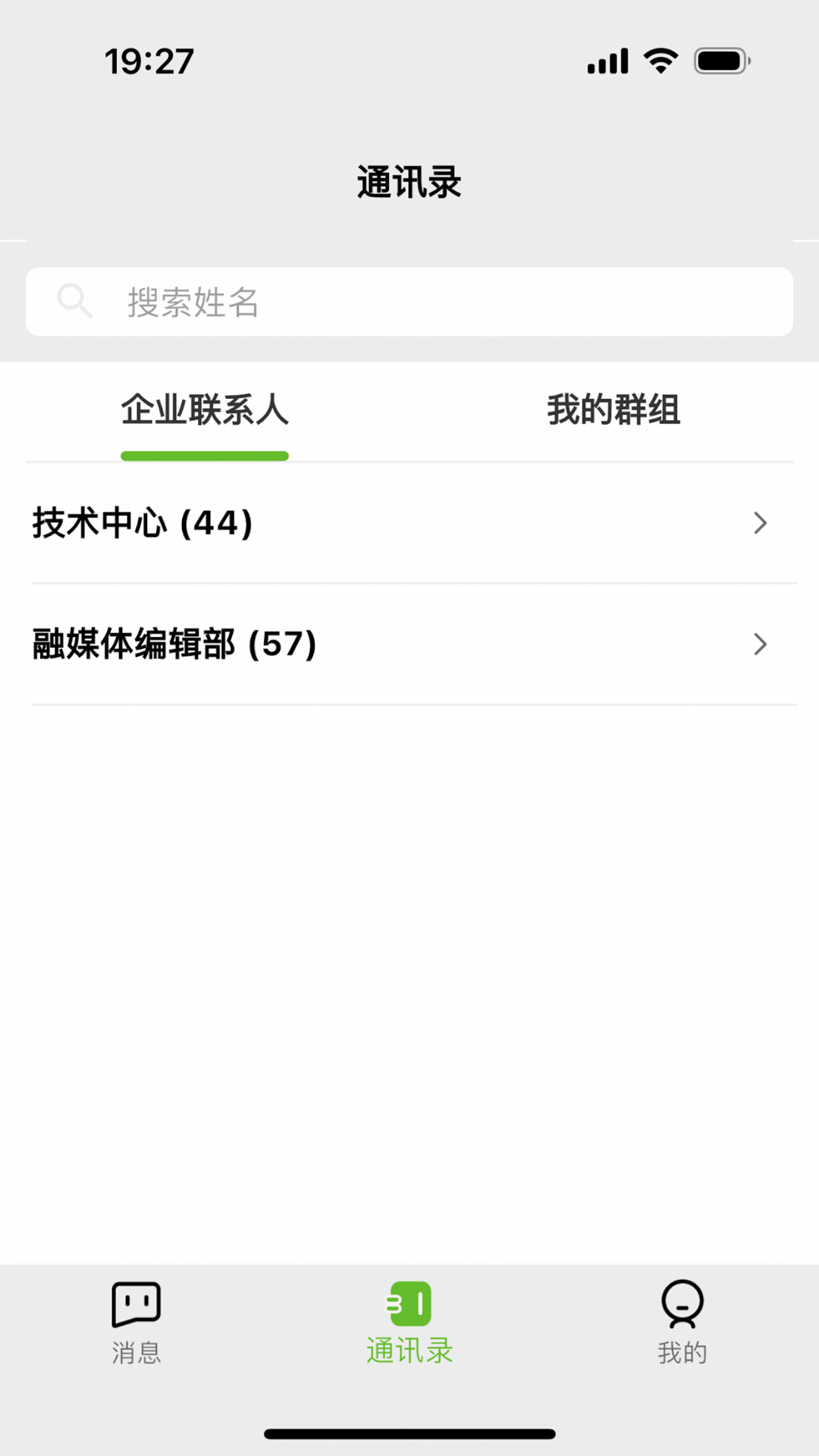The image size is (819, 1456).
Task: Switch to the 我的群组 tab
Action: coord(614,410)
